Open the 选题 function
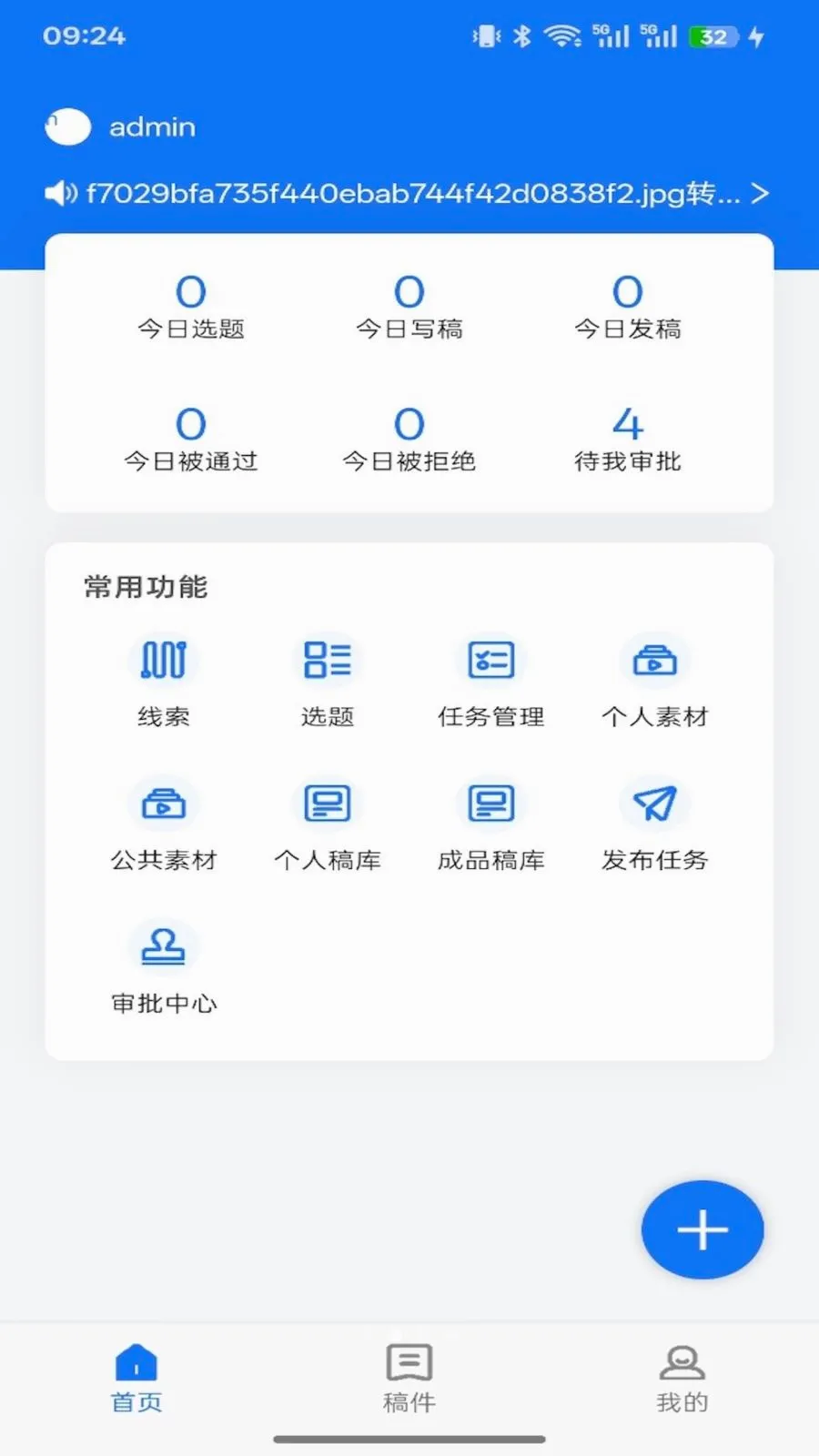819x1456 pixels. 328,682
